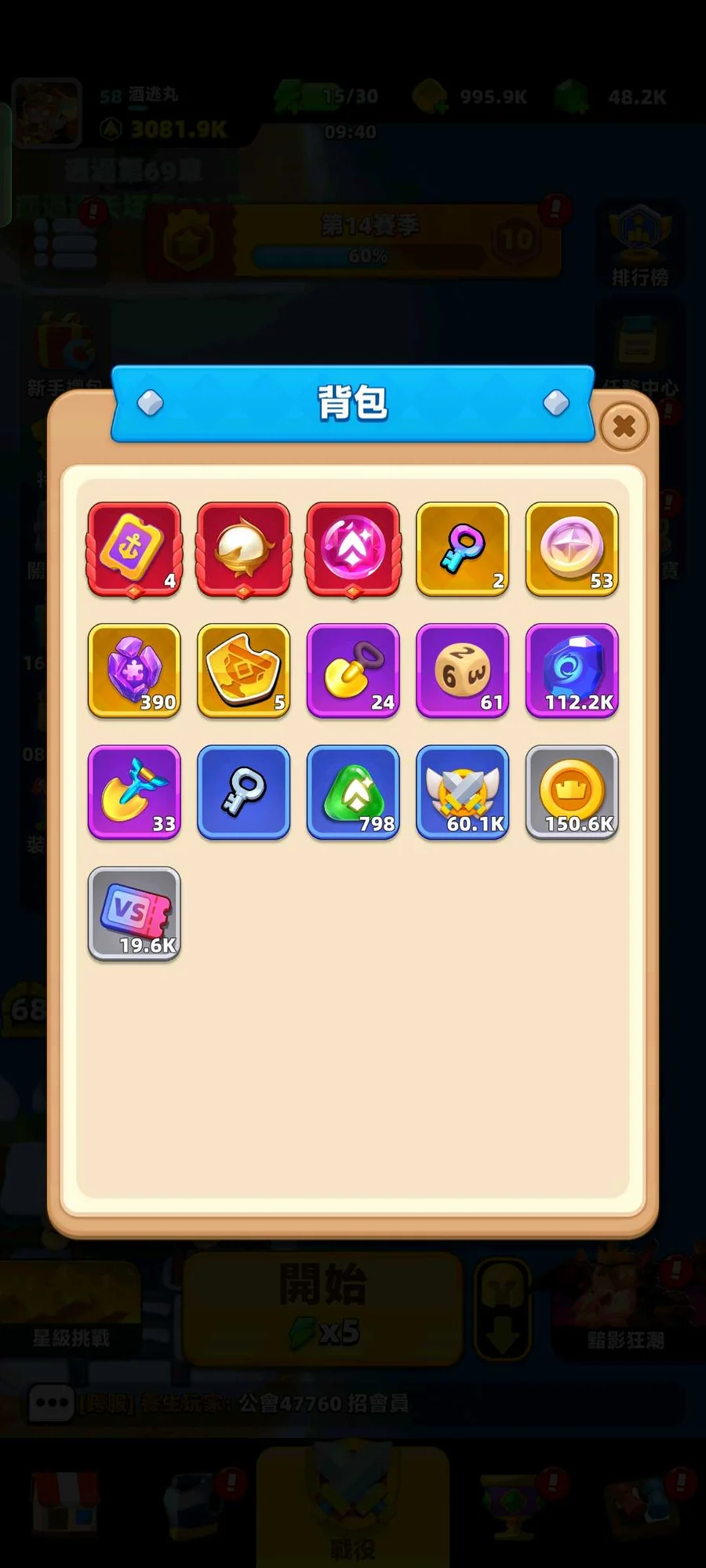Select the golden map fragment with count 5

point(243,671)
